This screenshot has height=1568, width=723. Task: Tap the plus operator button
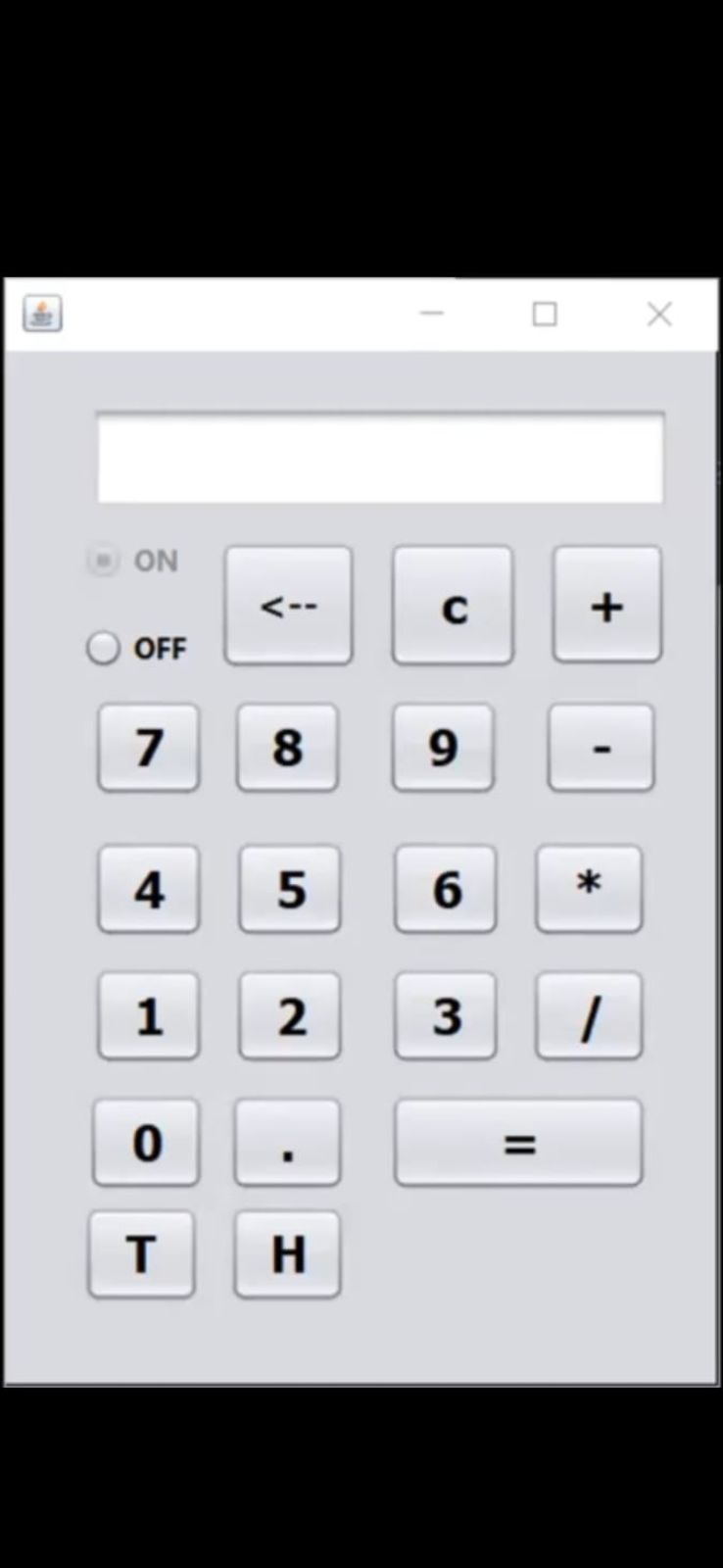coord(606,606)
